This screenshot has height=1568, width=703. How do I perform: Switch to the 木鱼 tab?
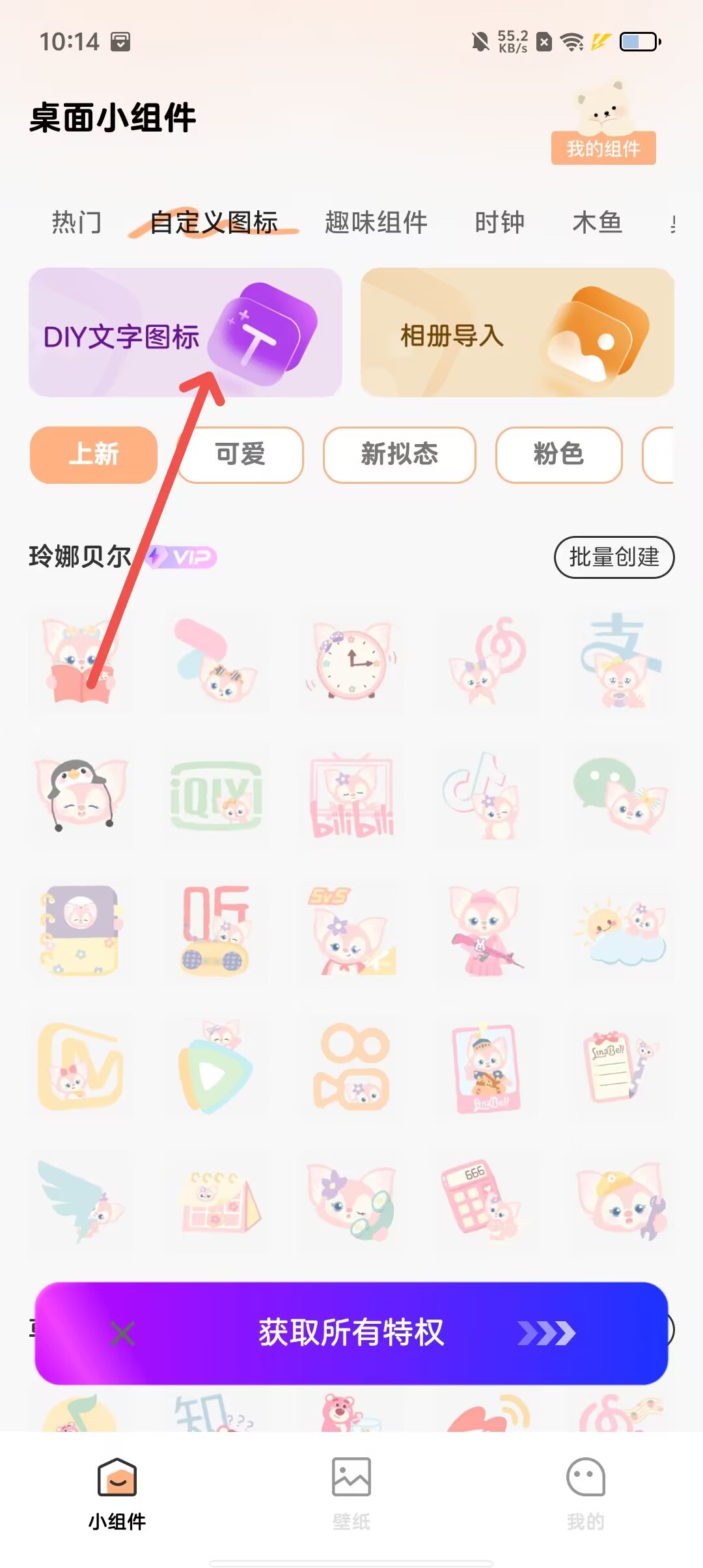pyautogui.click(x=597, y=223)
